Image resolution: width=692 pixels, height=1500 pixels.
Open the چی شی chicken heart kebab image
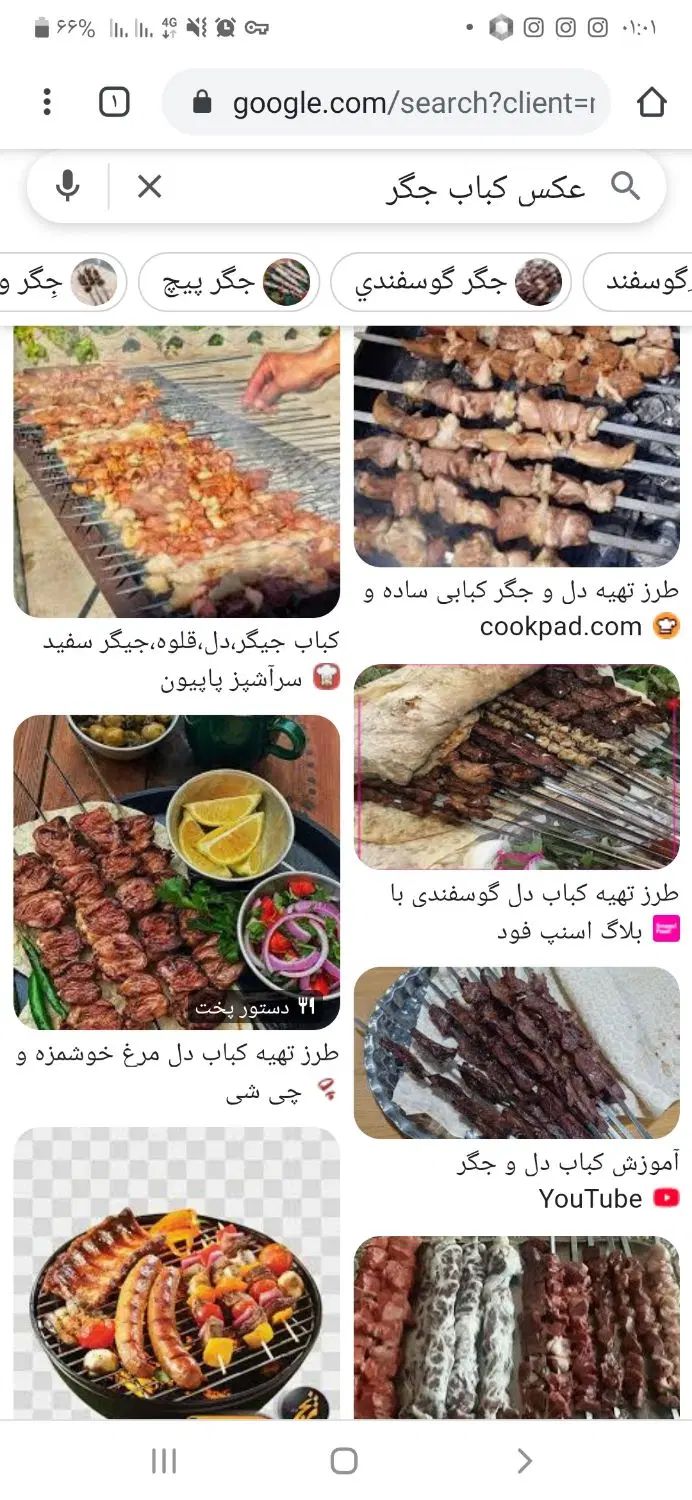[176, 872]
